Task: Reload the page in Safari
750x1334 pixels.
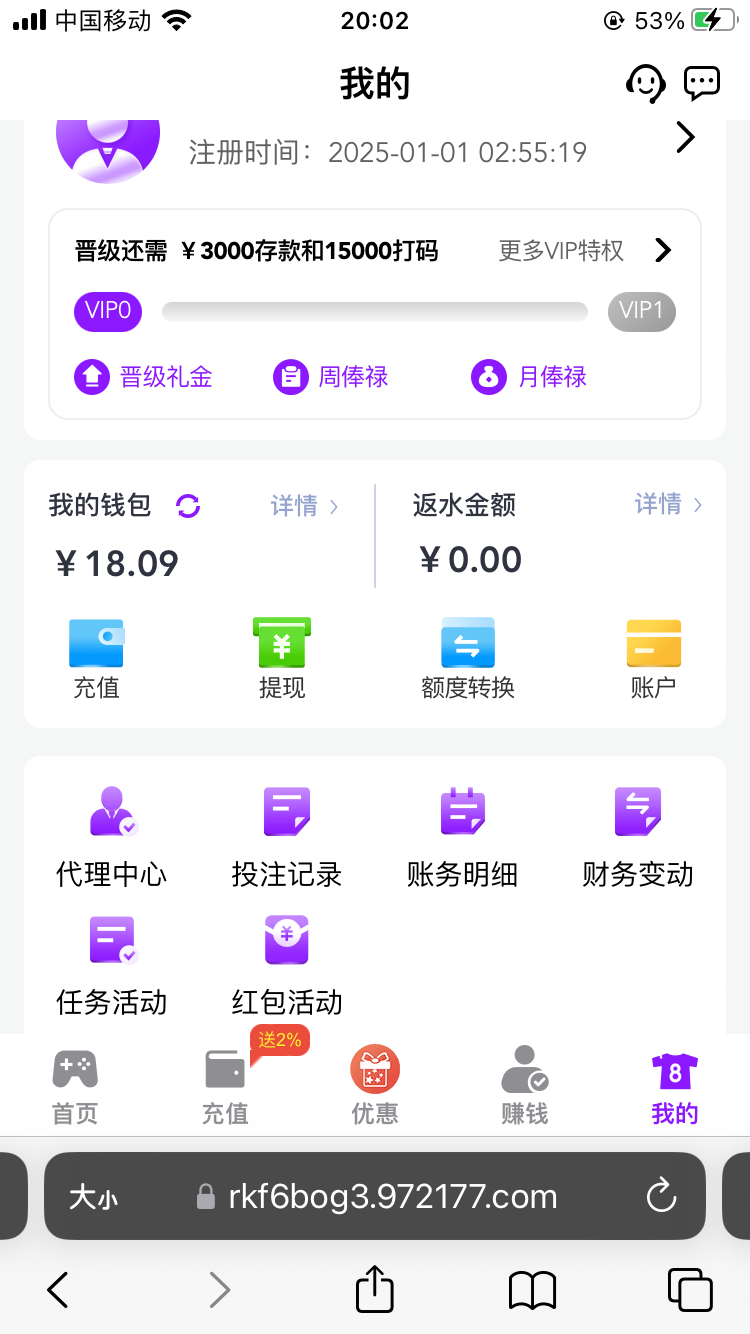Action: coord(661,1196)
